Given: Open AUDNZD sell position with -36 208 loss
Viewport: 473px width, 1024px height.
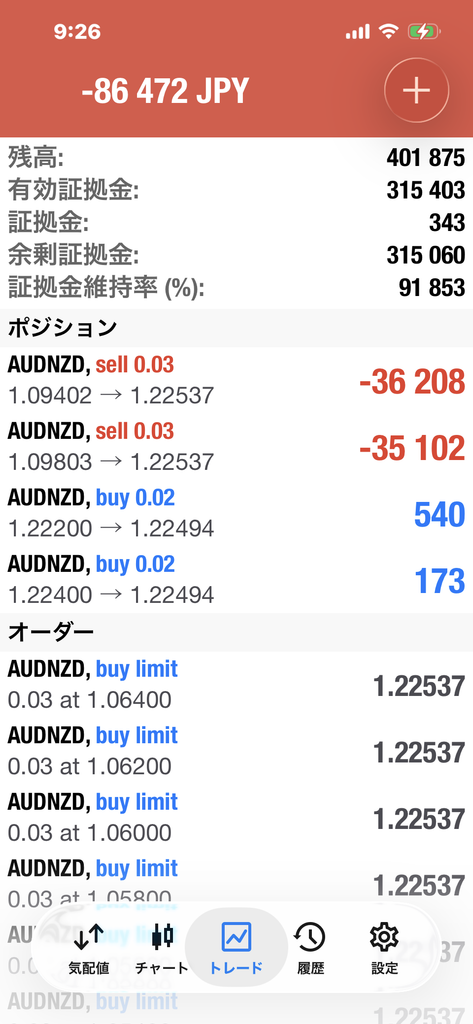Looking at the screenshot, I should tap(236, 380).
